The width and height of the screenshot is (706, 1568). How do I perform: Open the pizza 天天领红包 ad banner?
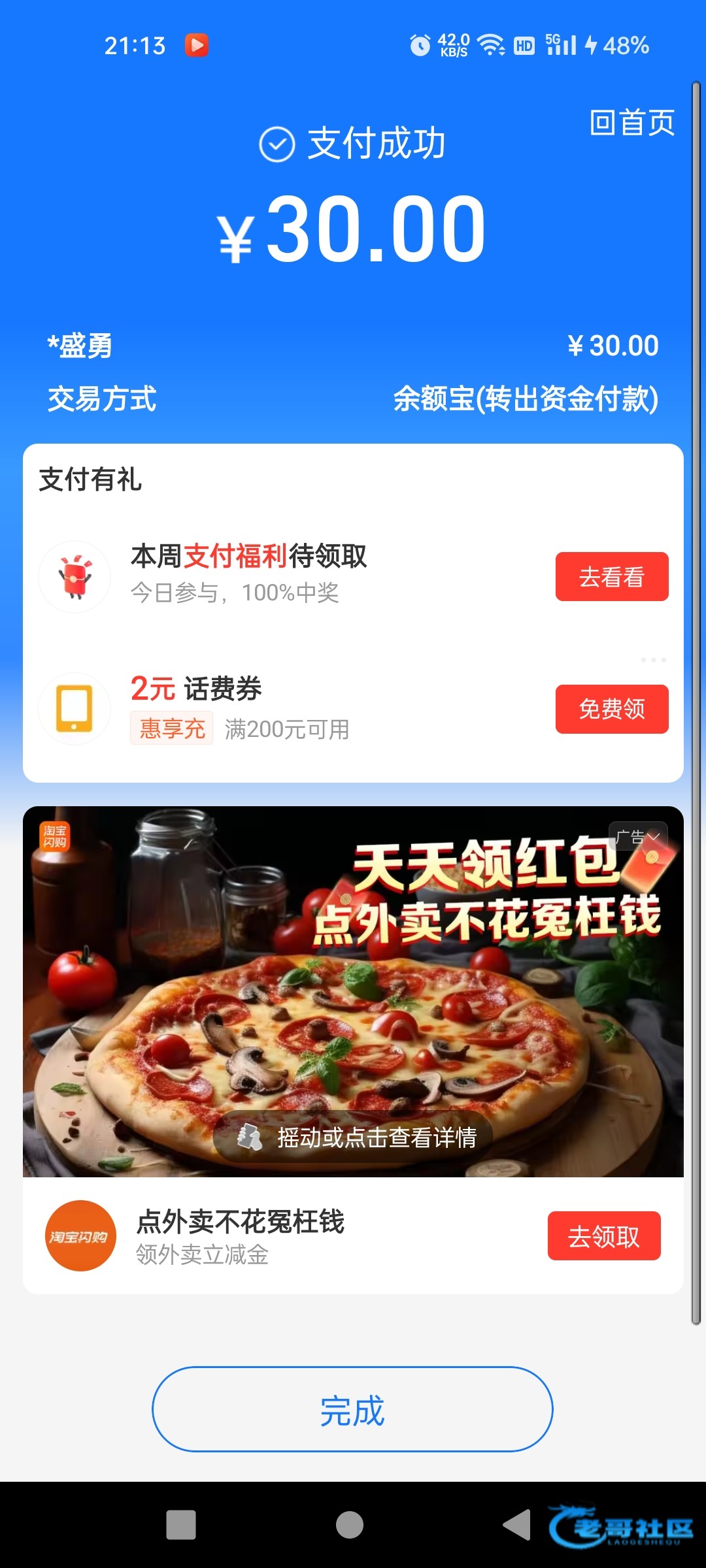click(x=353, y=992)
